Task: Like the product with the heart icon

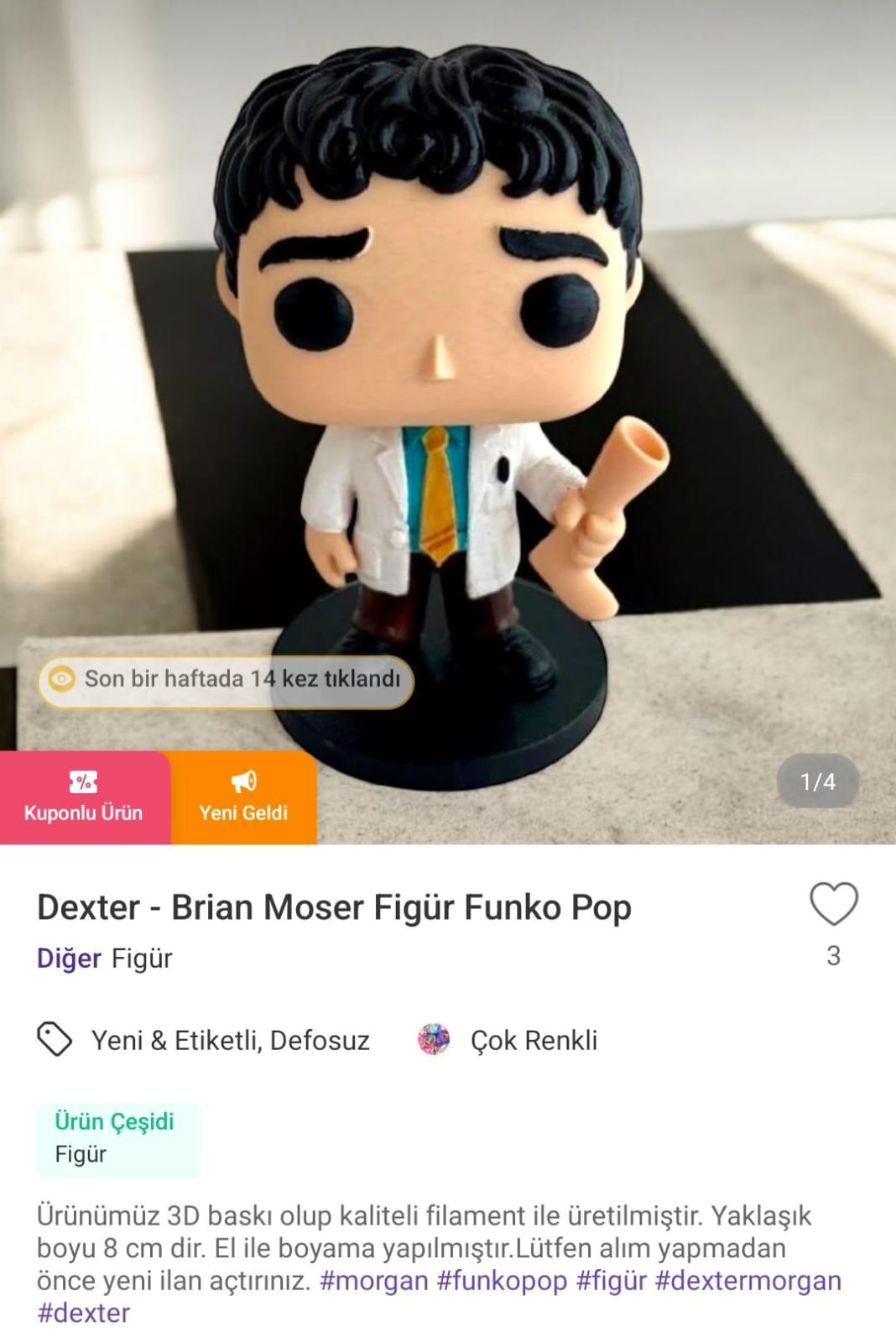Action: 833,904
